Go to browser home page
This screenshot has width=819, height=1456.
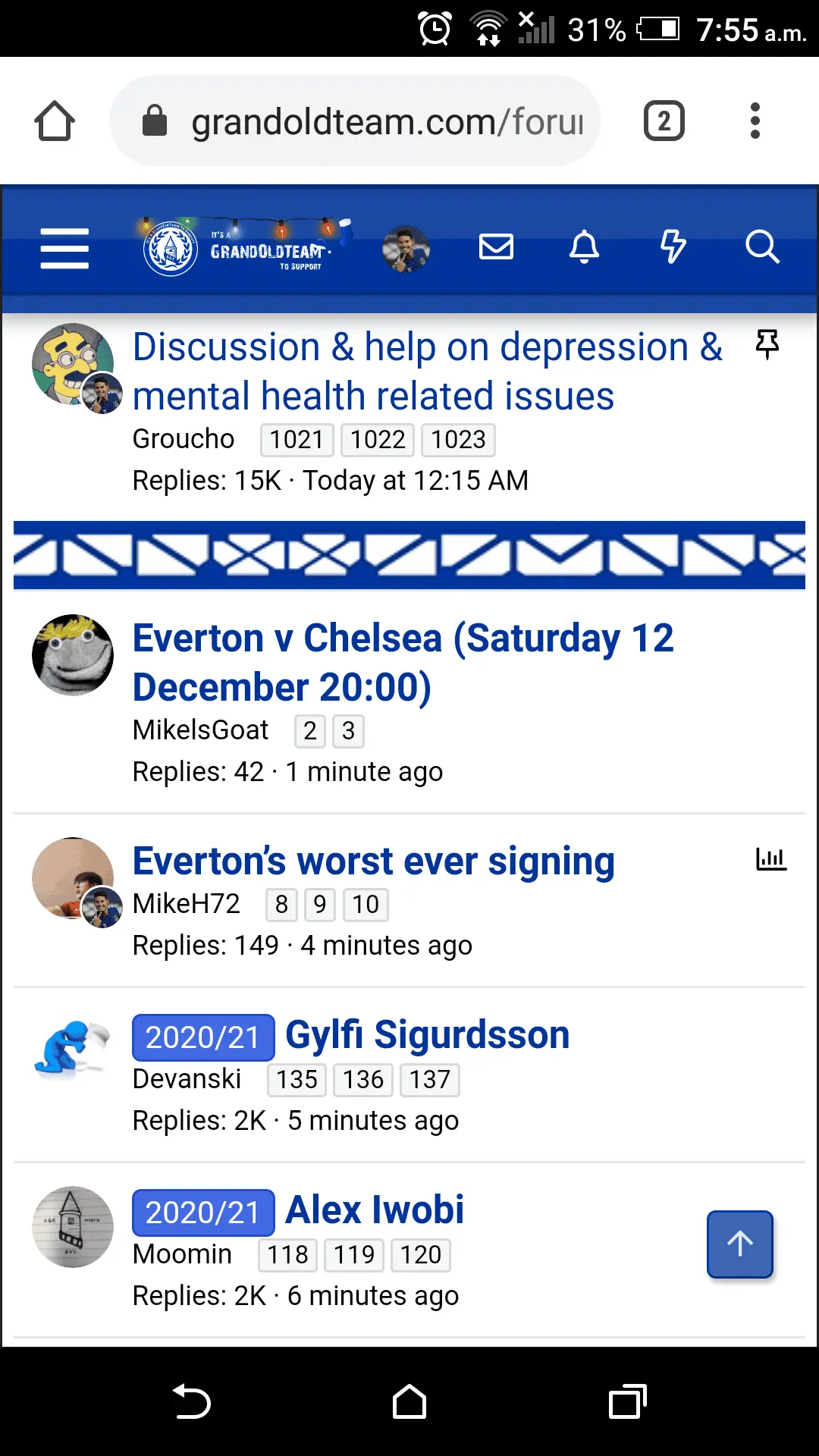pos(55,121)
